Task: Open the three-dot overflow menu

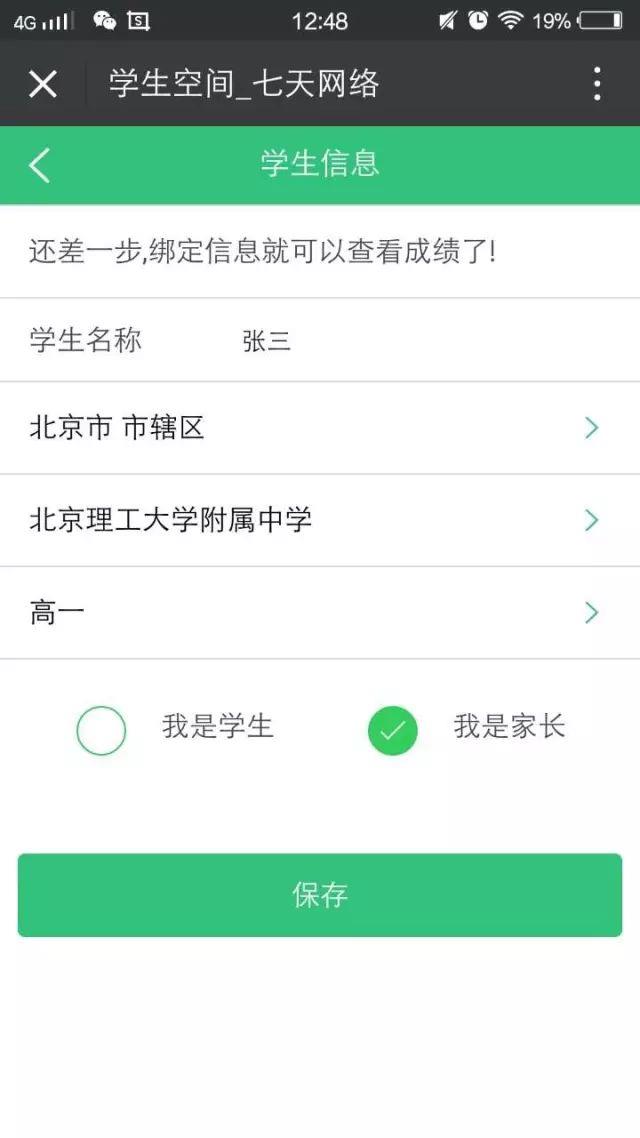Action: pos(597,84)
